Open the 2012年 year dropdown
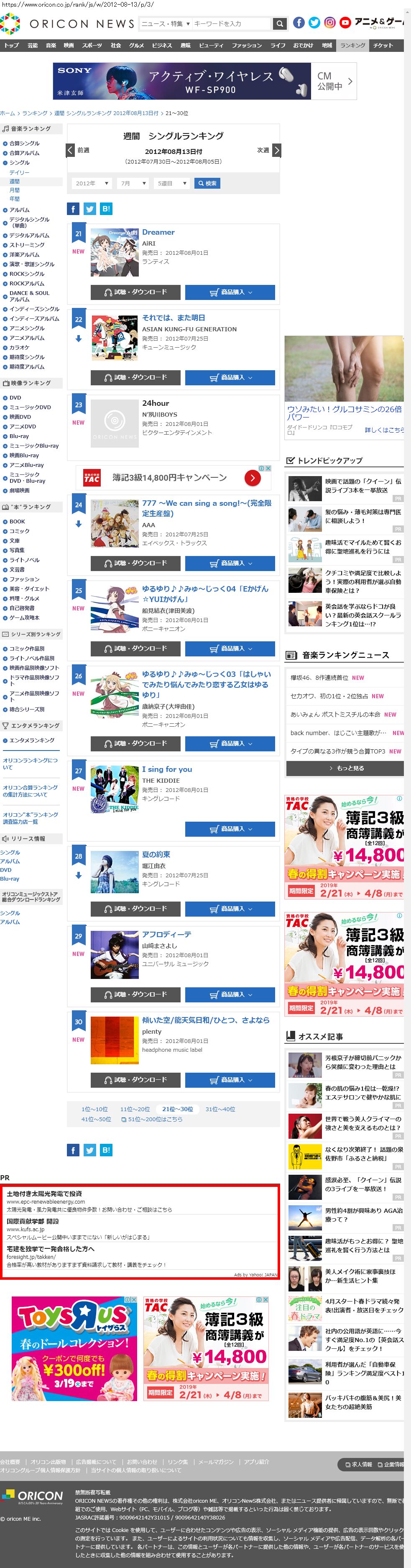 (91, 183)
